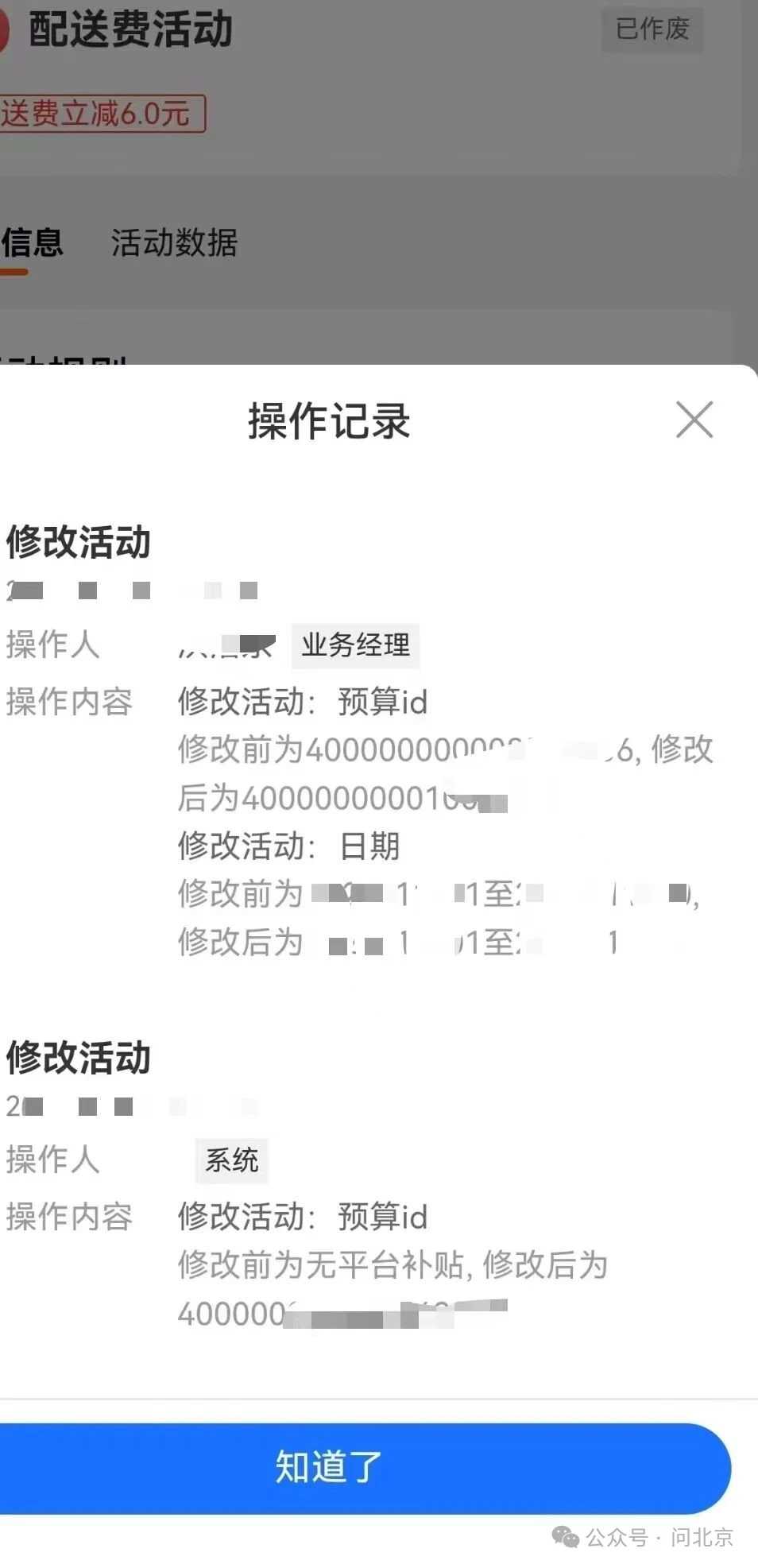Close the 操作记录 dialog

click(x=694, y=420)
